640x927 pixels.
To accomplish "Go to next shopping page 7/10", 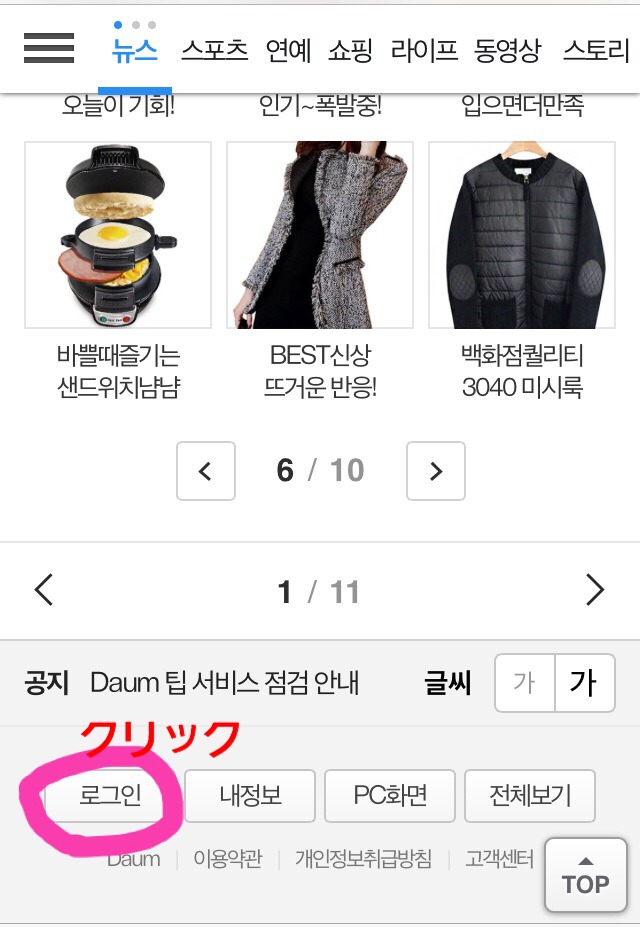I will 436,471.
